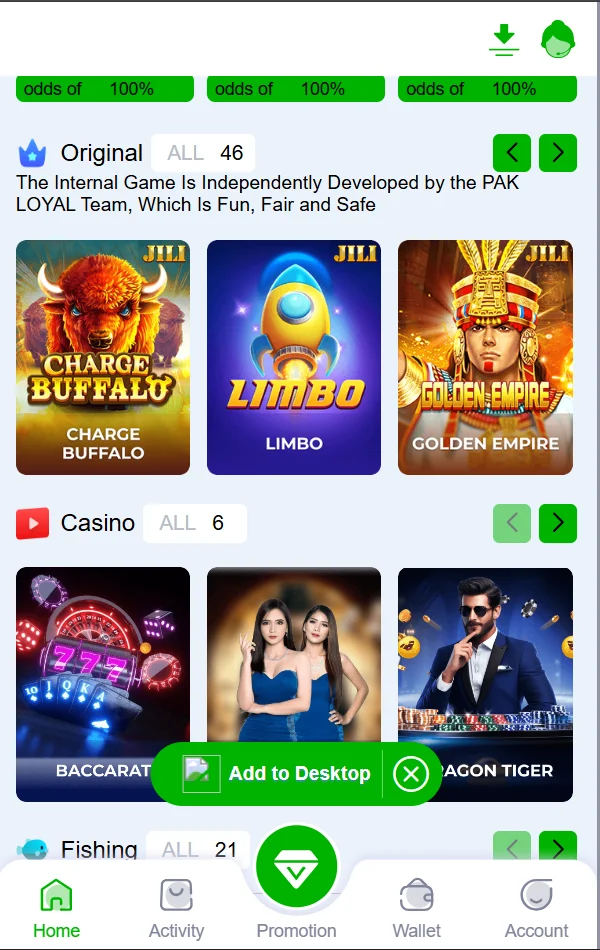Dismiss the Add to Desktop banner
The width and height of the screenshot is (600, 950).
[411, 773]
